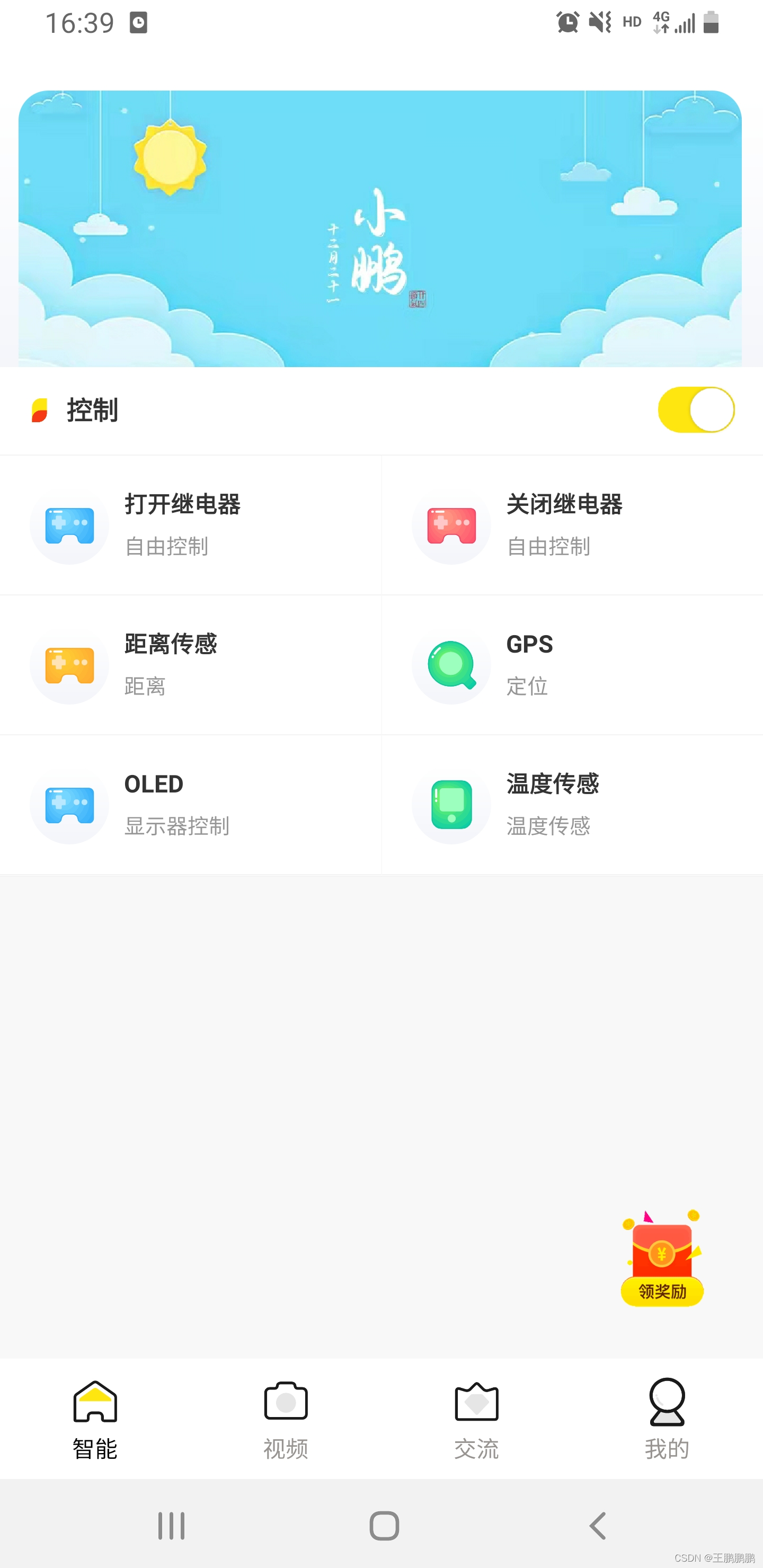
Task: Tap the green 温度传感 sensor icon
Action: pos(450,805)
